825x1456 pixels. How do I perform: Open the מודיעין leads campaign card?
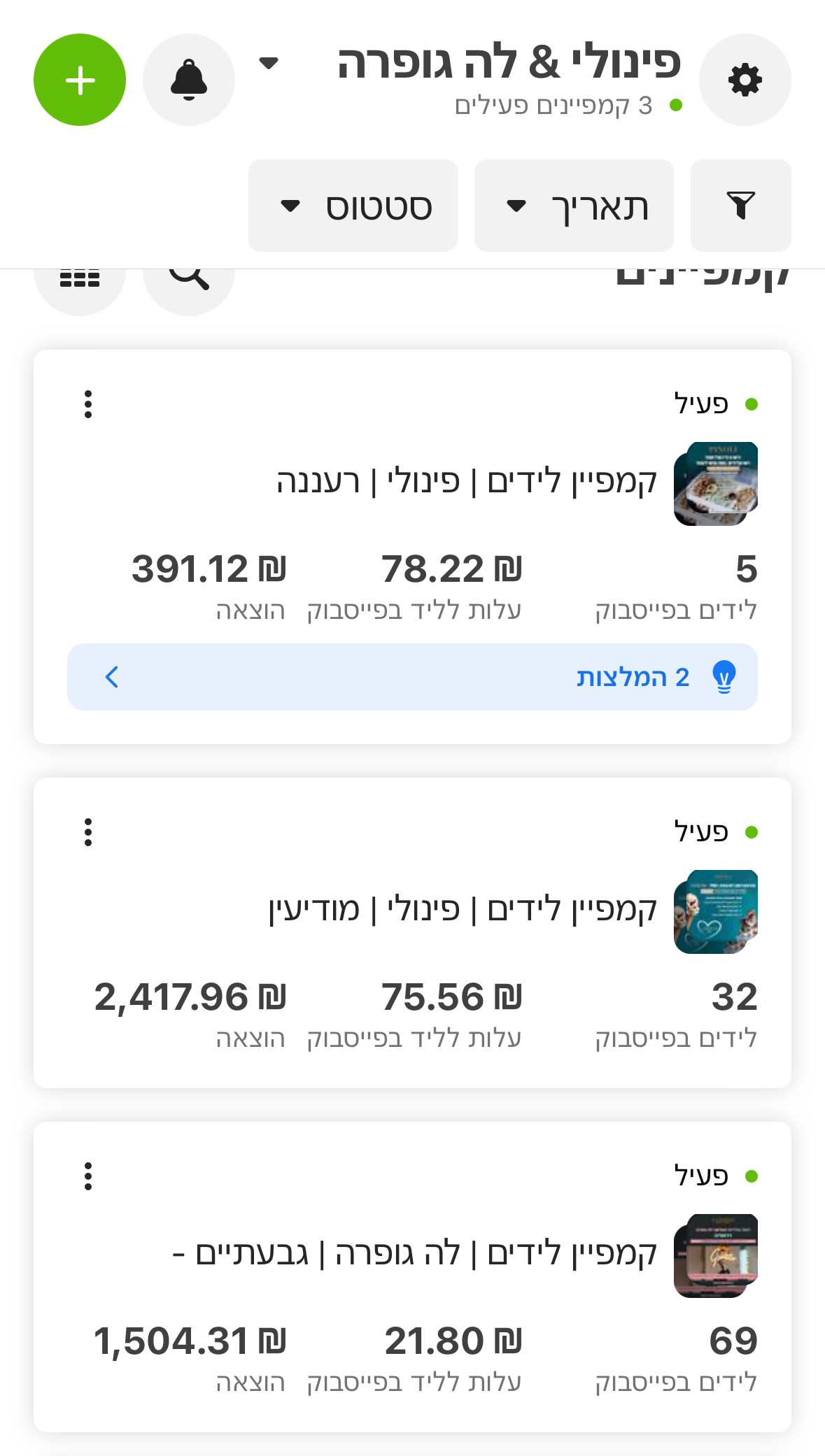[412, 933]
